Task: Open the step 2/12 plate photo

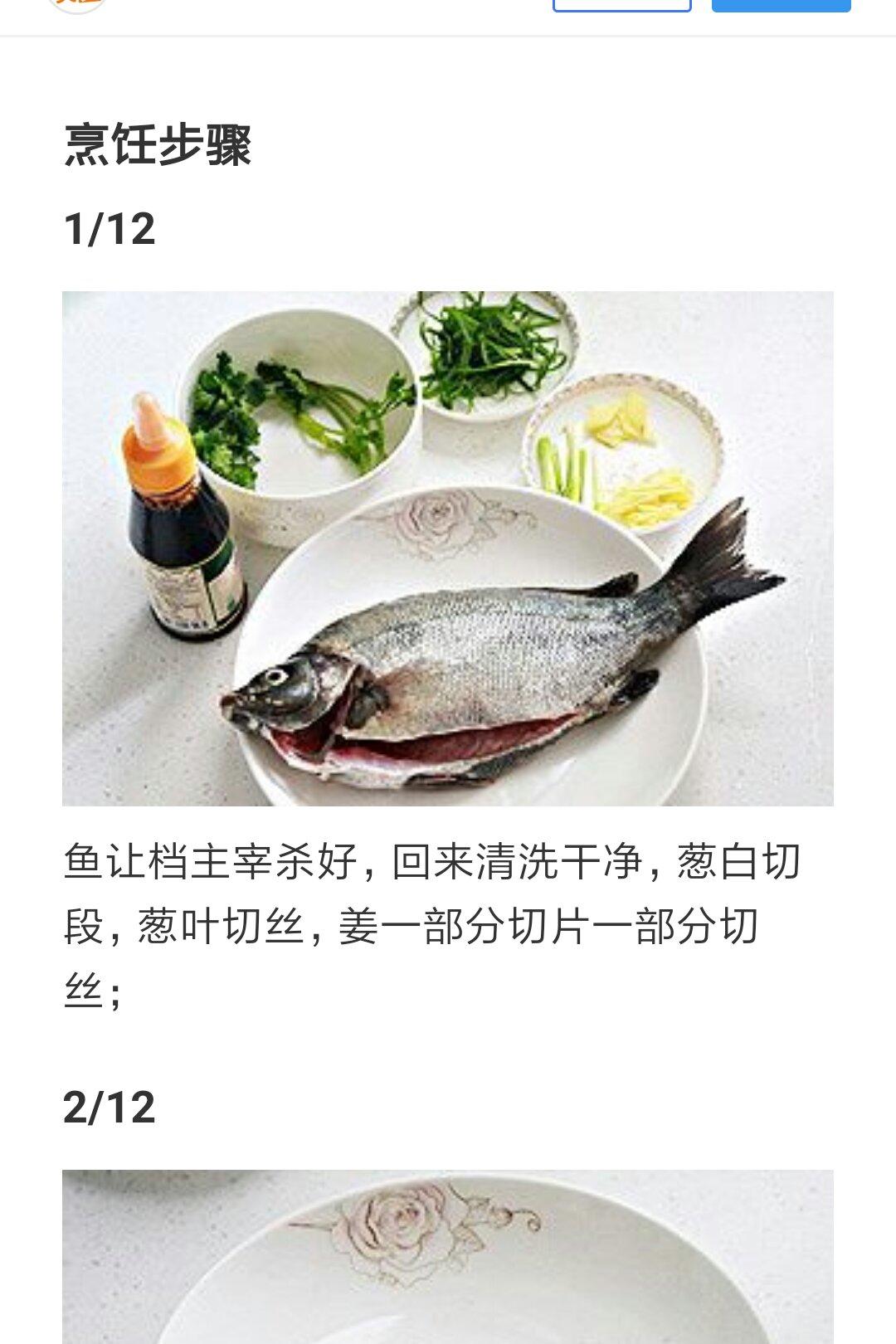Action: [x=448, y=1256]
